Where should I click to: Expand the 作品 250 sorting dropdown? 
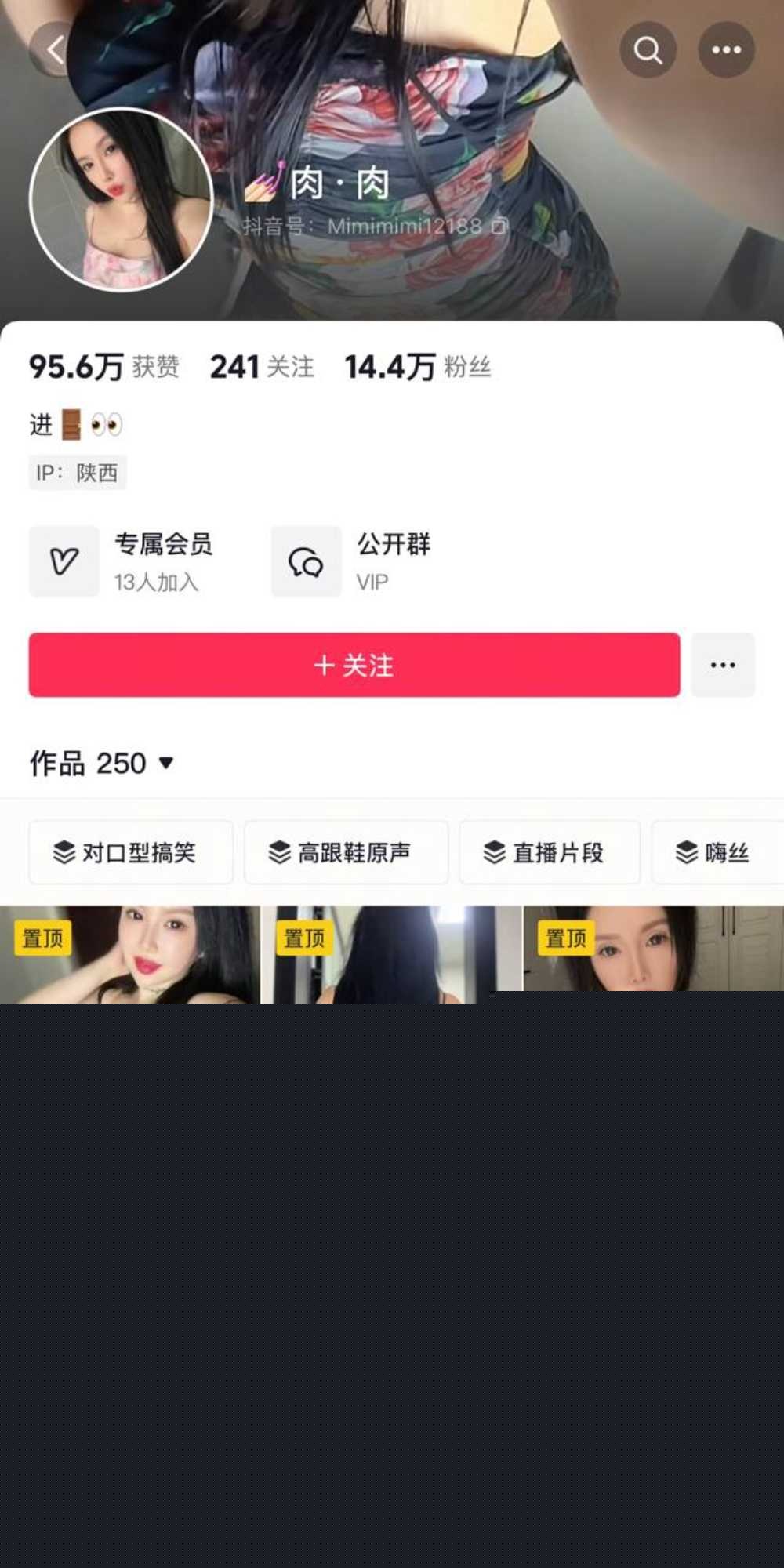[x=102, y=763]
